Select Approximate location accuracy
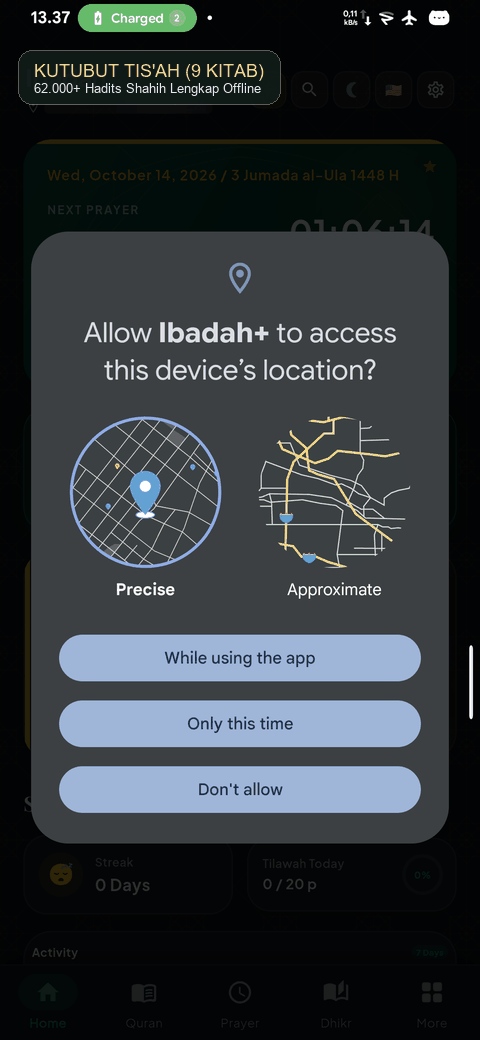Image resolution: width=480 pixels, height=1040 pixels. [x=334, y=507]
